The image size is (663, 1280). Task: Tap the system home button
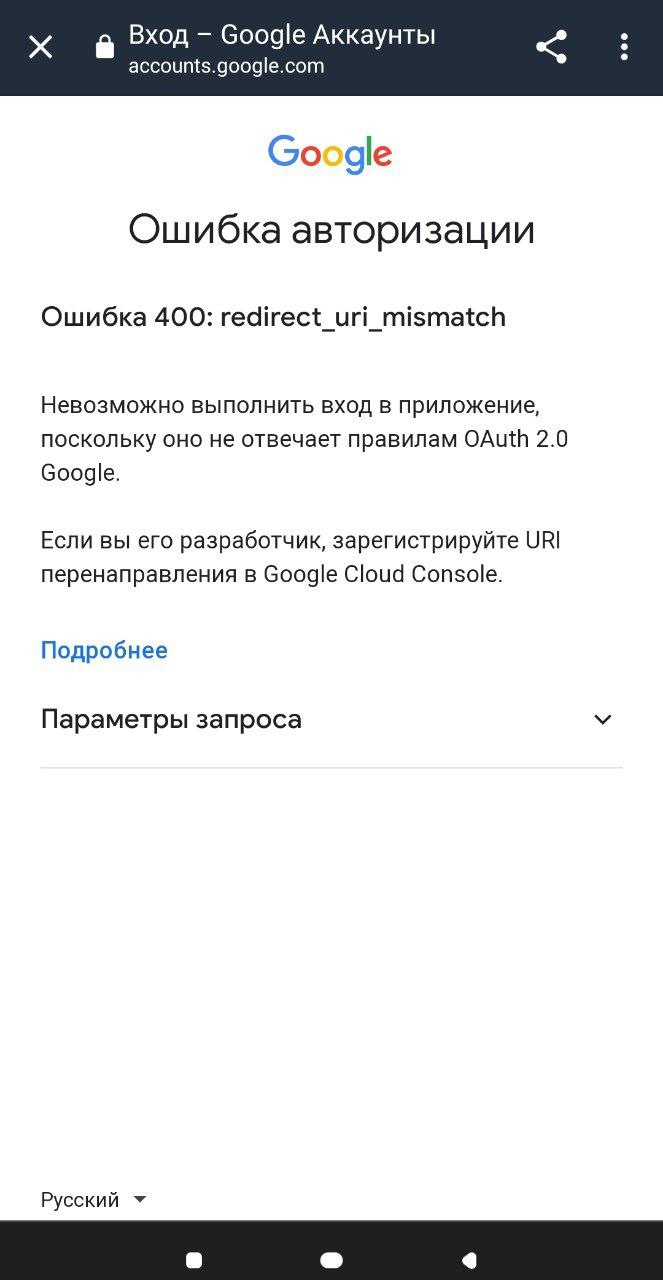pos(331,1260)
